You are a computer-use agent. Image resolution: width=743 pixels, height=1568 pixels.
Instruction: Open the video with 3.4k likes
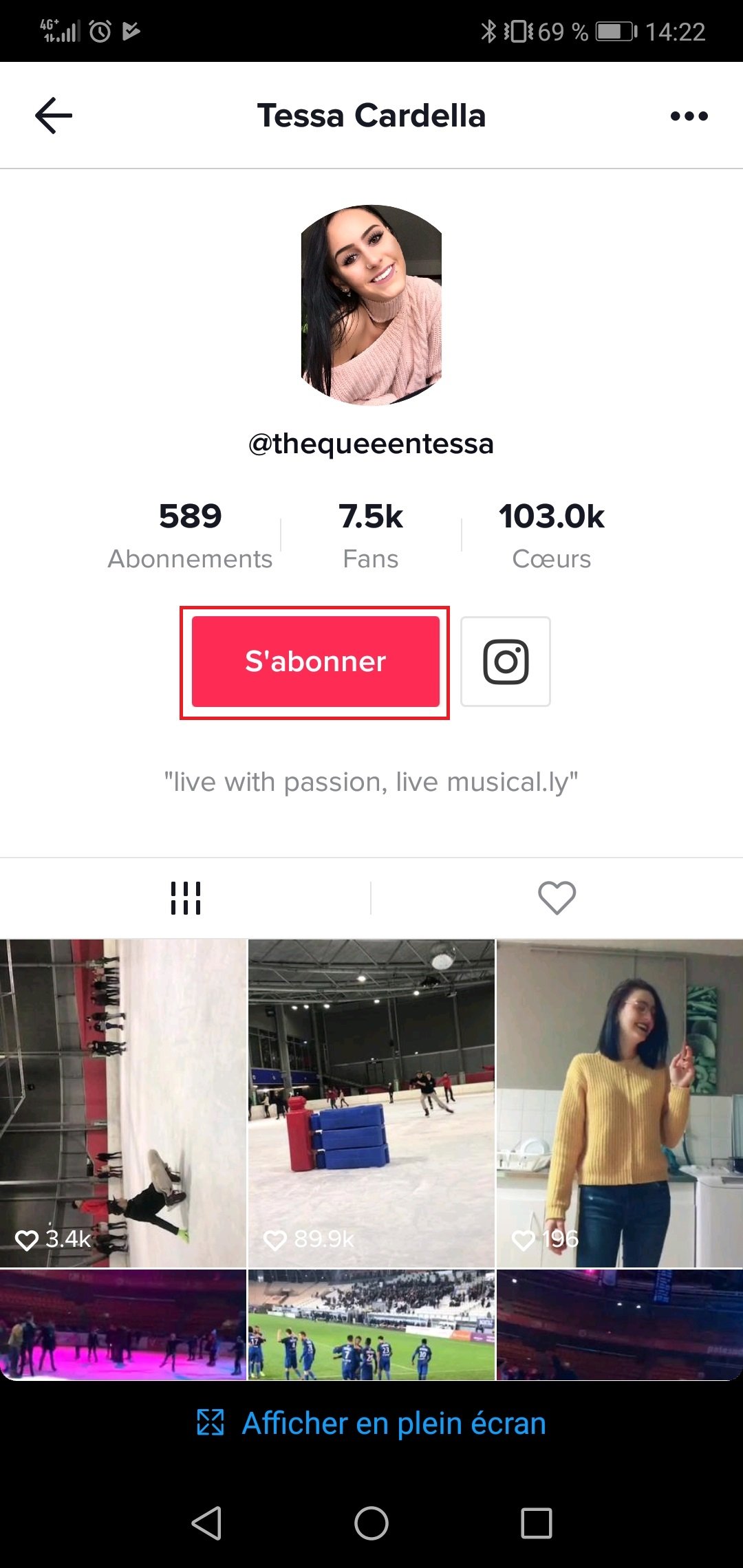coord(123,1103)
